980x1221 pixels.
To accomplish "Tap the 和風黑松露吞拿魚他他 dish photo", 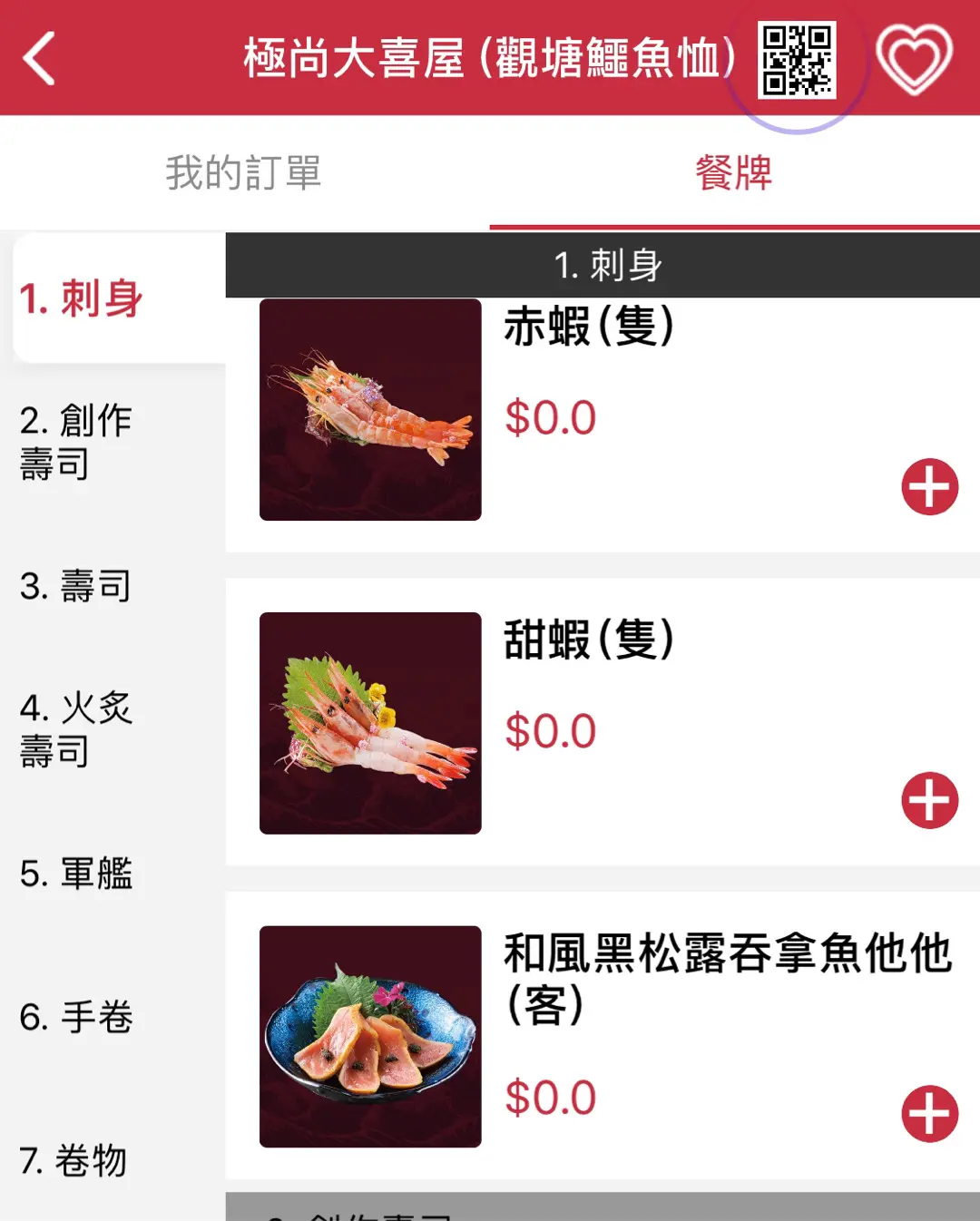I will (370, 1036).
